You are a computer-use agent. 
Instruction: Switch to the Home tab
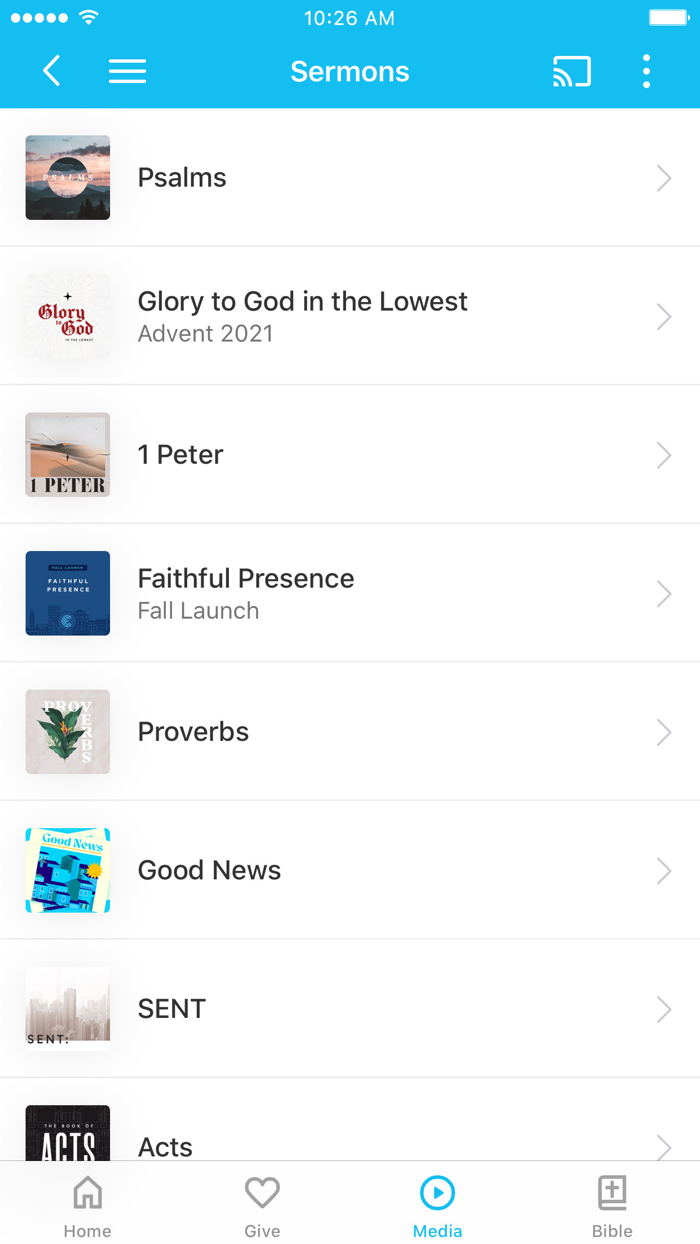(x=88, y=1206)
